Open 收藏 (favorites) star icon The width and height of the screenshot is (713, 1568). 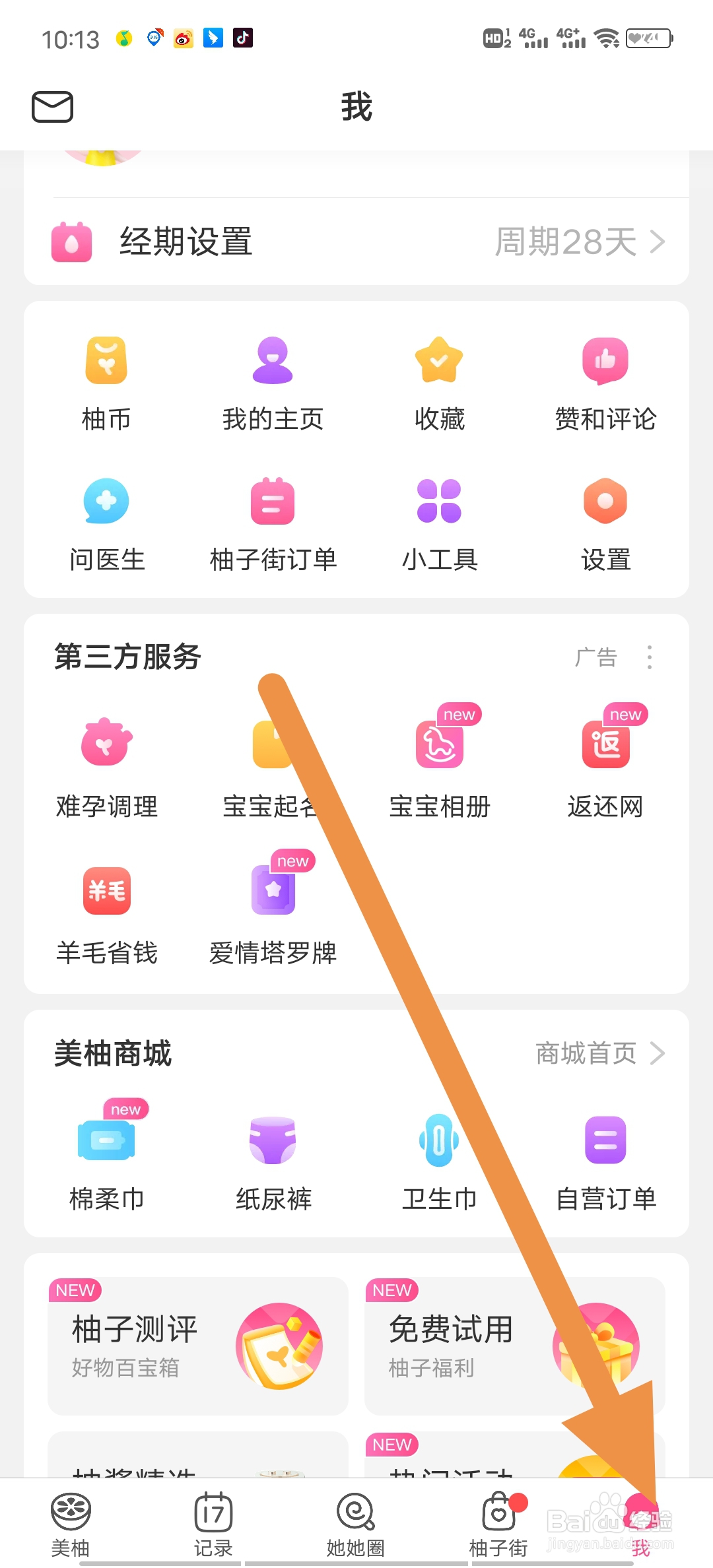tap(438, 376)
